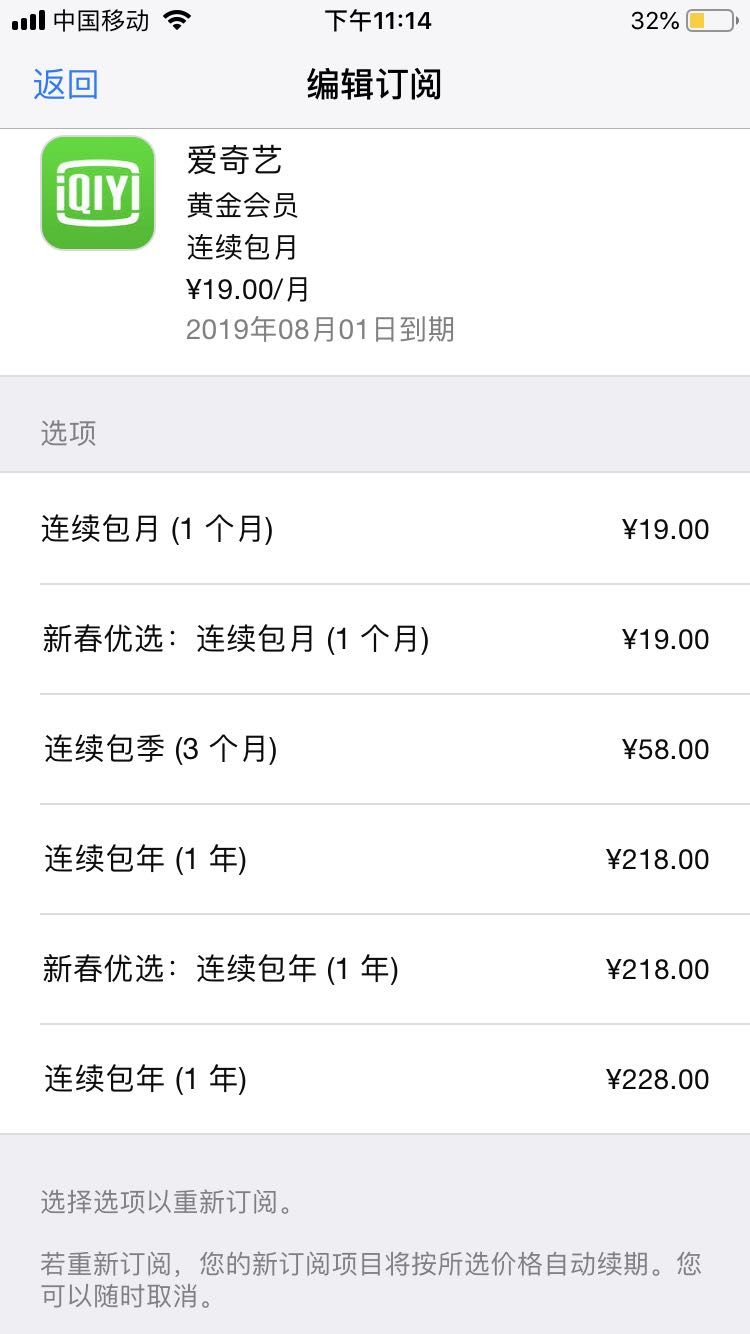Choose 新春优选：连续包月 (1 个月) plan
The height and width of the screenshot is (1334, 750).
pos(375,639)
